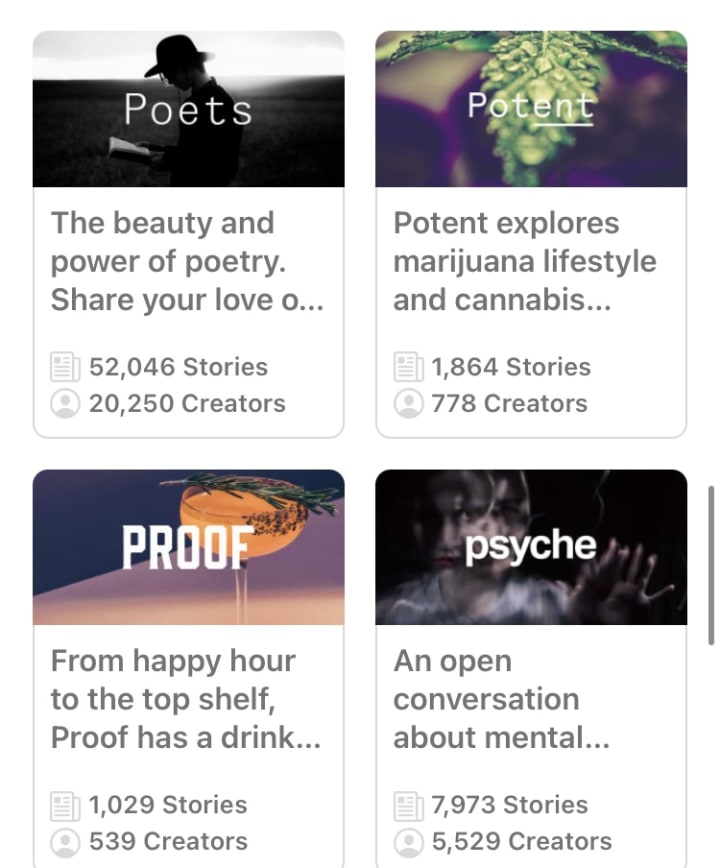View the Psyche mental health community
This screenshot has height=868, width=720.
(x=531, y=670)
